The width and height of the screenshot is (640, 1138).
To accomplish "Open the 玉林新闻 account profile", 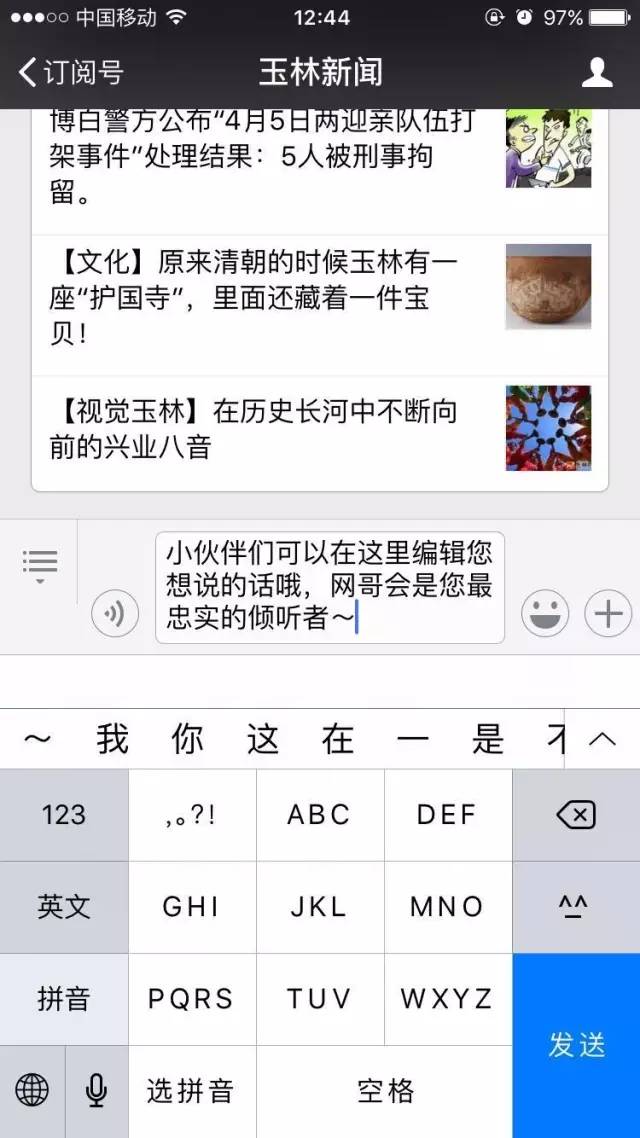I will (597, 72).
